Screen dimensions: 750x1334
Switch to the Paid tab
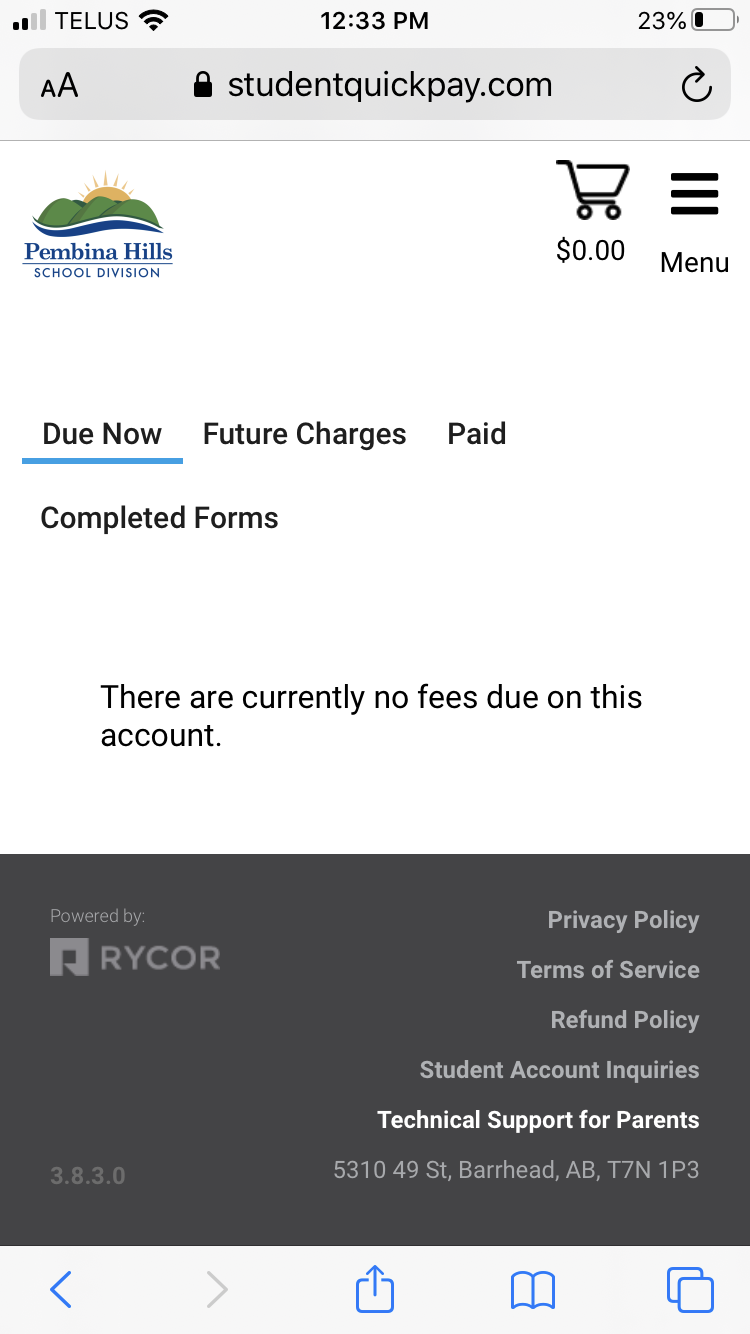[476, 434]
